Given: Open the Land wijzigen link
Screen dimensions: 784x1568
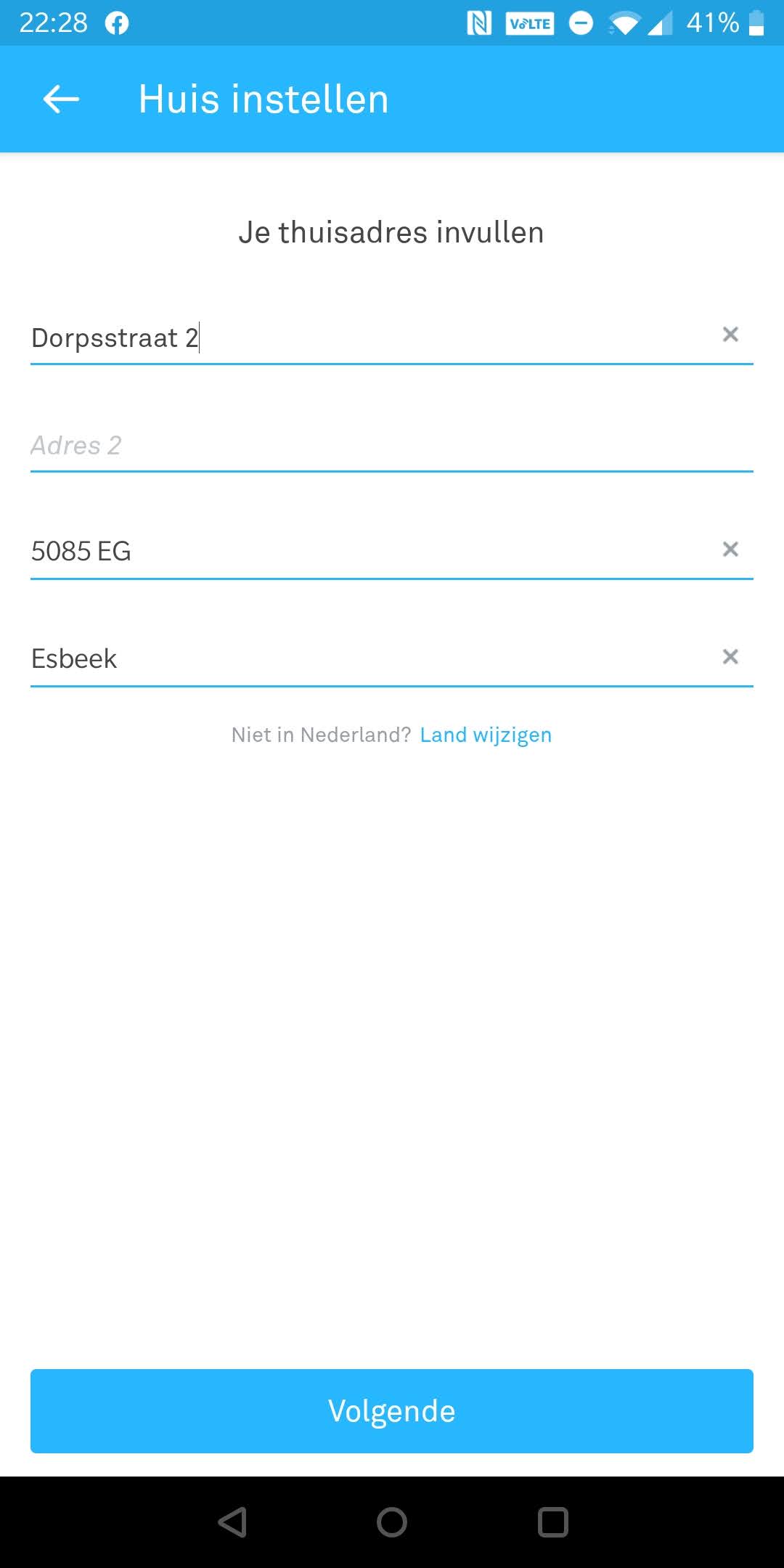Looking at the screenshot, I should click(x=486, y=735).
